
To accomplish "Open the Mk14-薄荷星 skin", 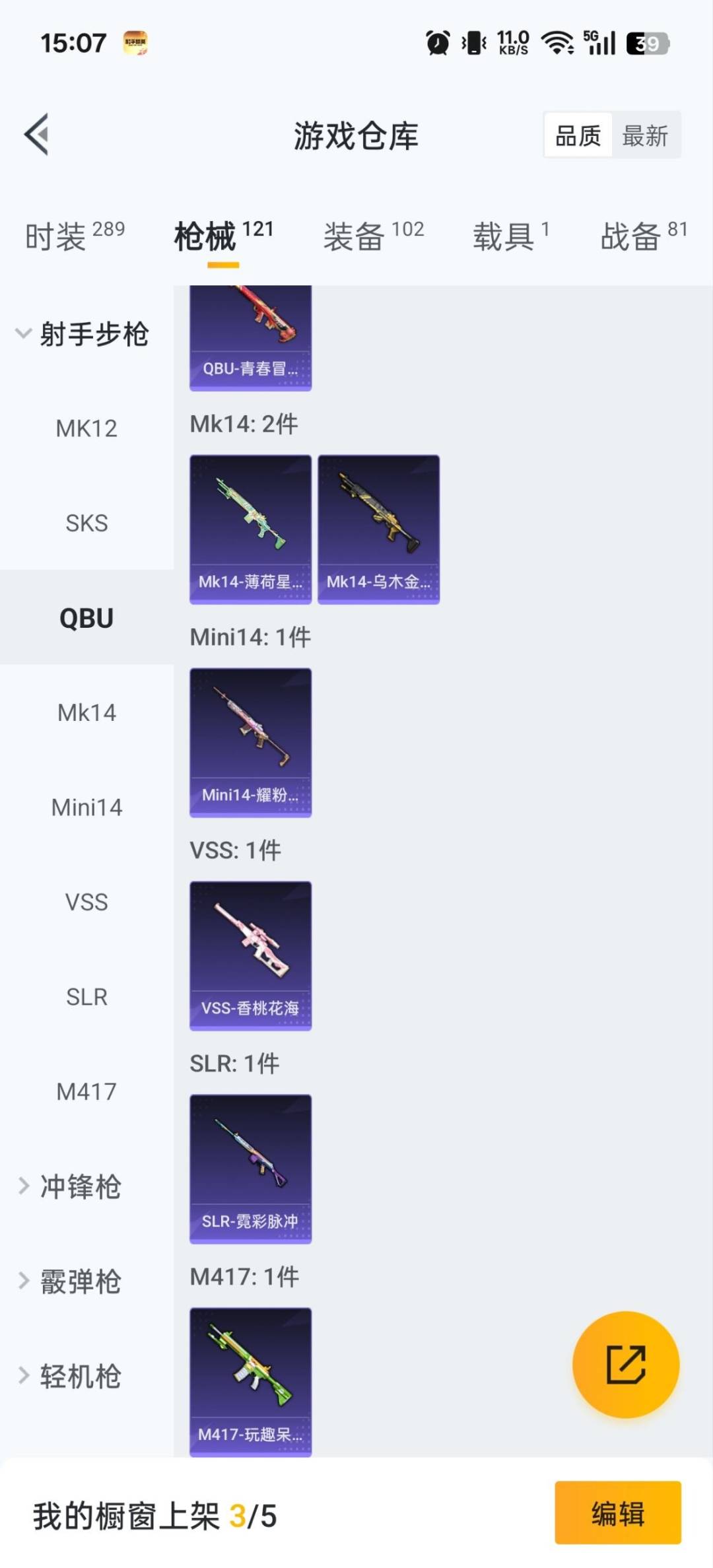I will (x=250, y=529).
